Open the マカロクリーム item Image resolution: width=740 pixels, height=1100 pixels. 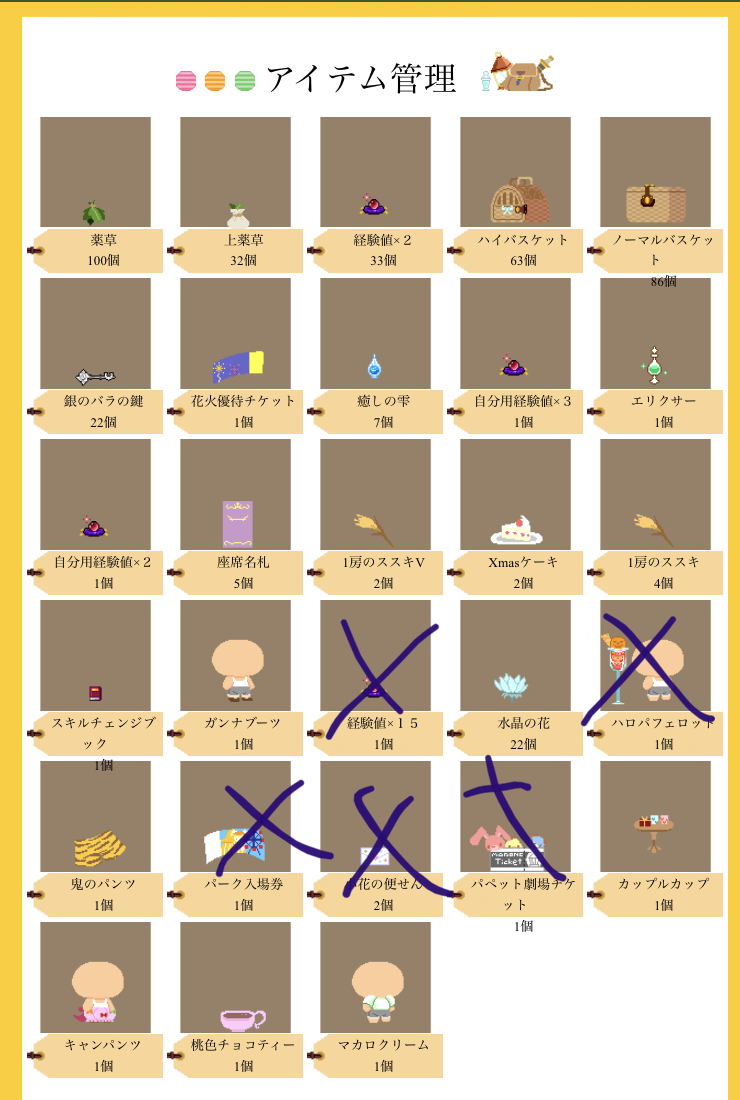pos(375,977)
